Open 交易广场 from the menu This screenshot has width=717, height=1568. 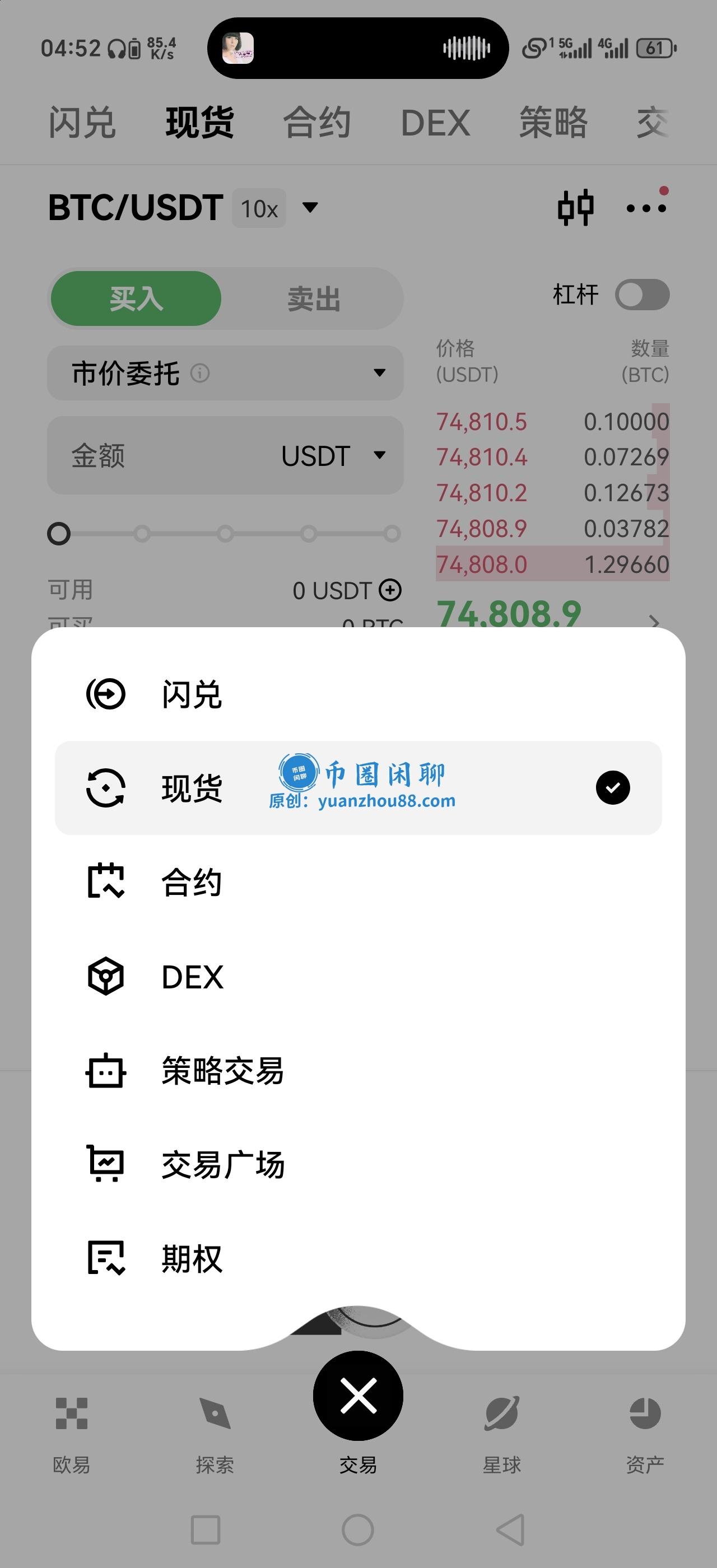pos(222,1164)
